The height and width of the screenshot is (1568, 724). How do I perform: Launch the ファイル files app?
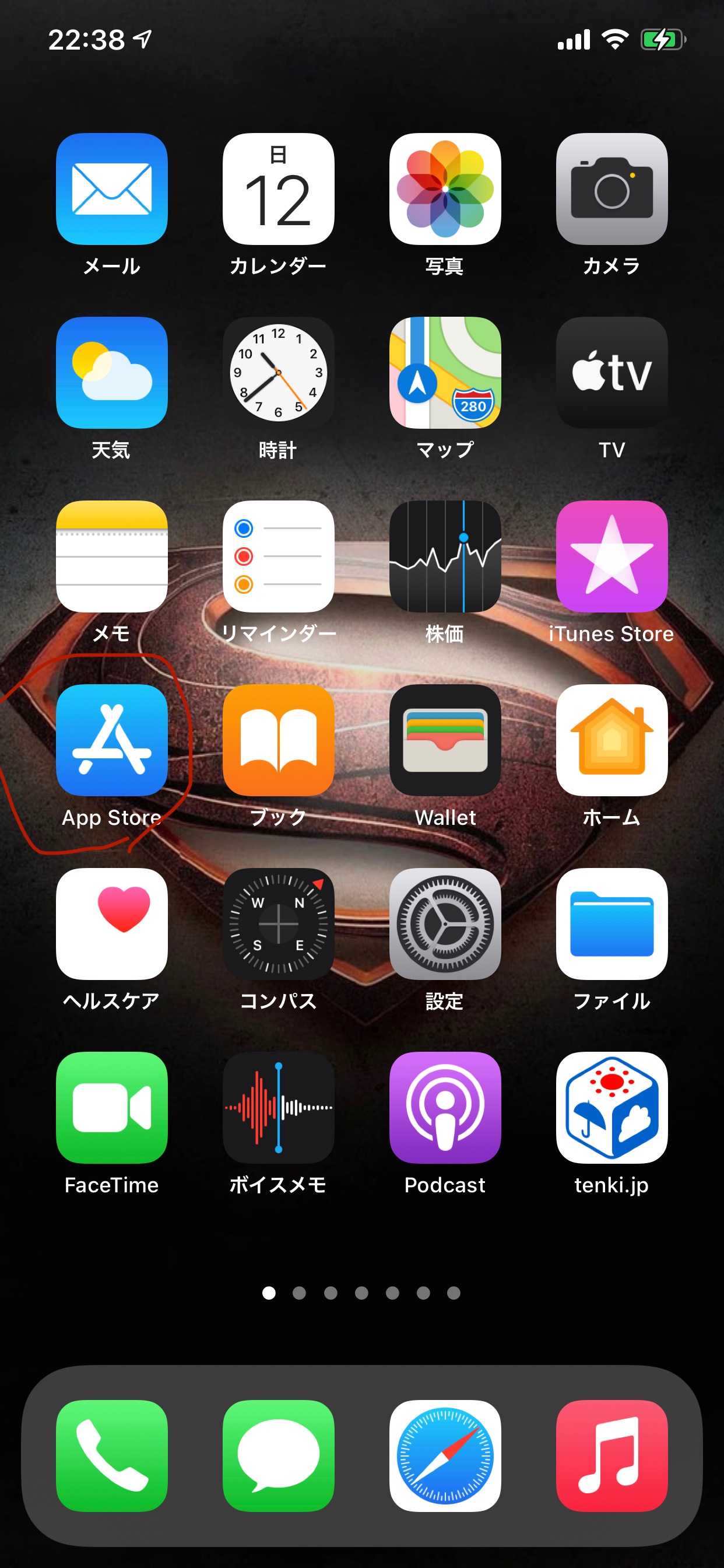pyautogui.click(x=611, y=924)
